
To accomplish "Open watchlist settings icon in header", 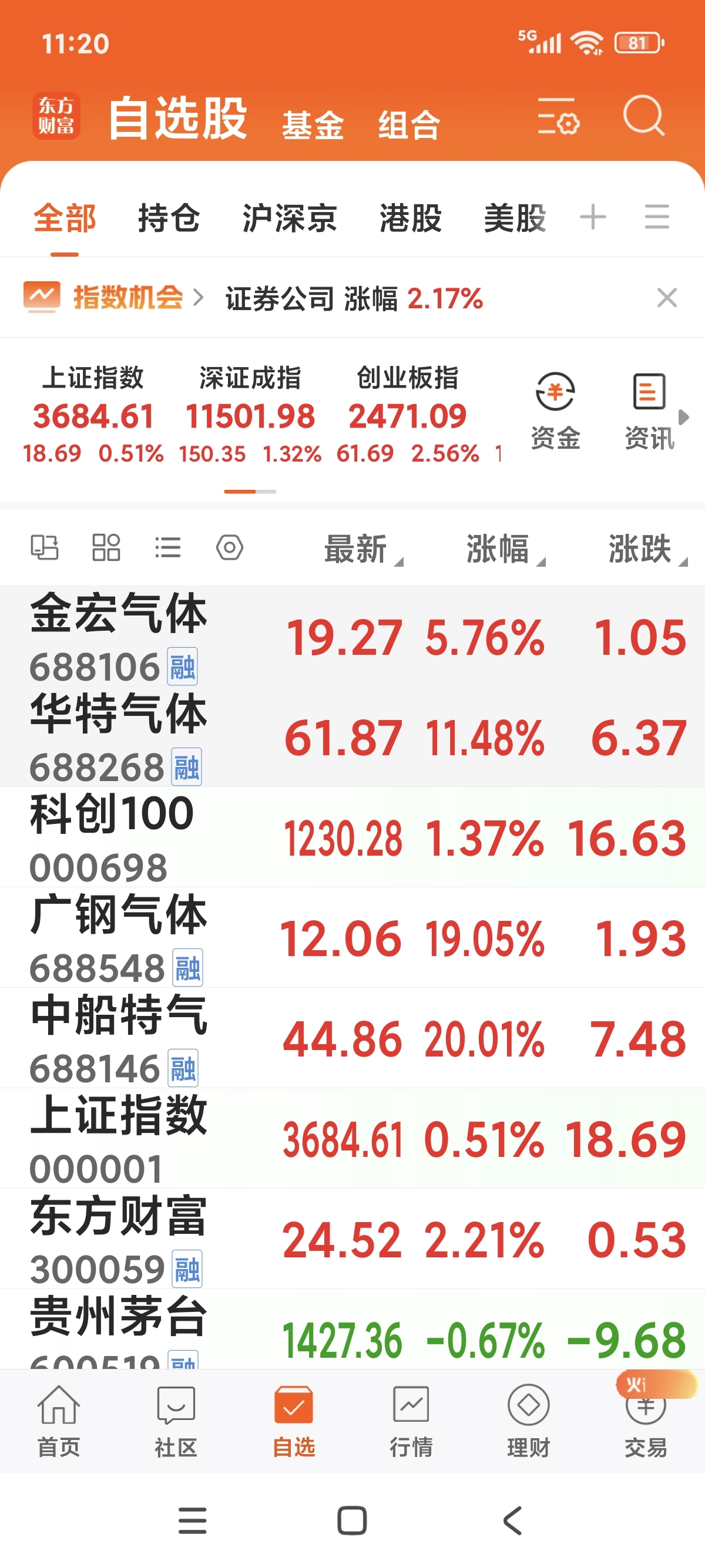I will pyautogui.click(x=558, y=116).
